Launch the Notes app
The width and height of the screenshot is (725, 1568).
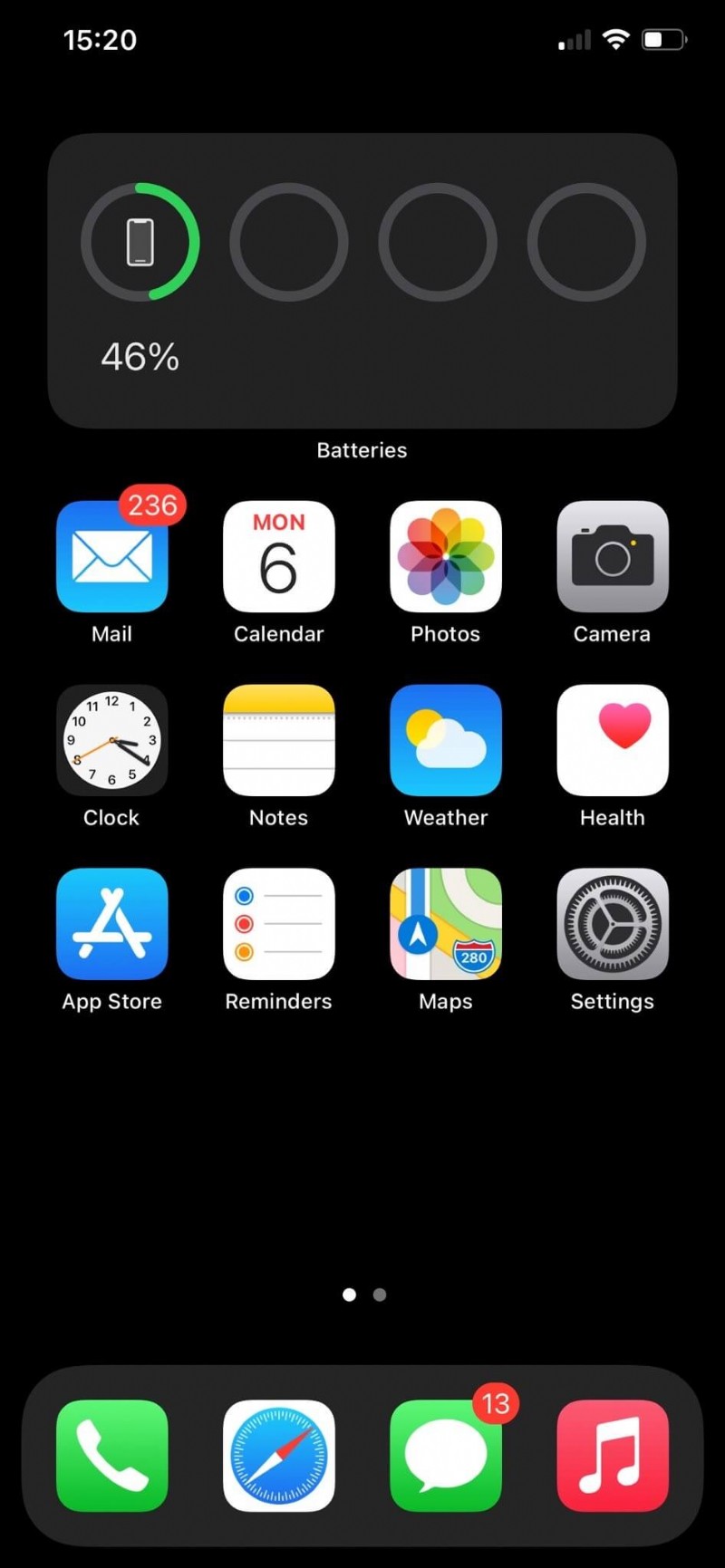(278, 740)
